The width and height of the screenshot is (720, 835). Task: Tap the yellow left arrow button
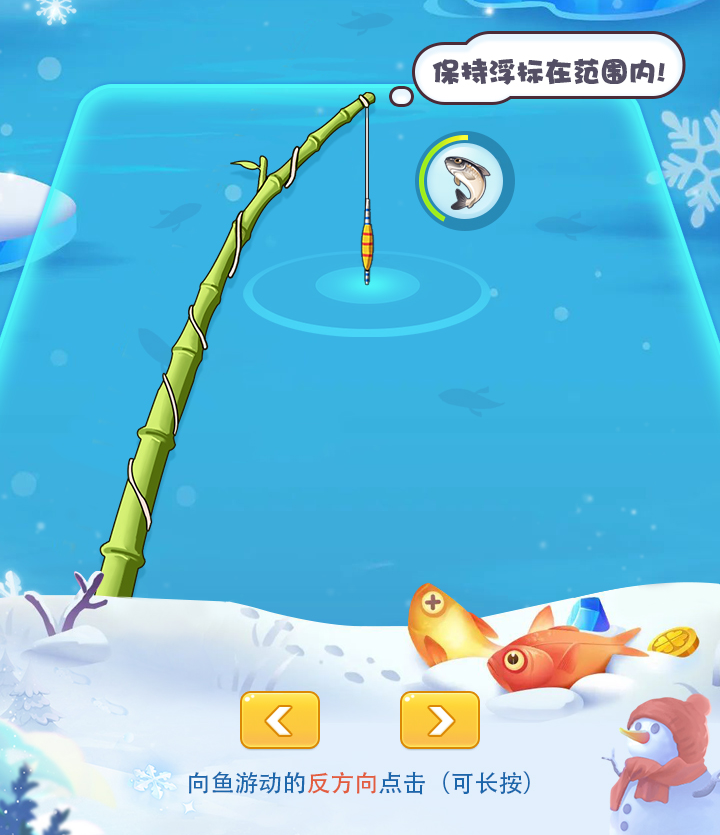pos(280,720)
